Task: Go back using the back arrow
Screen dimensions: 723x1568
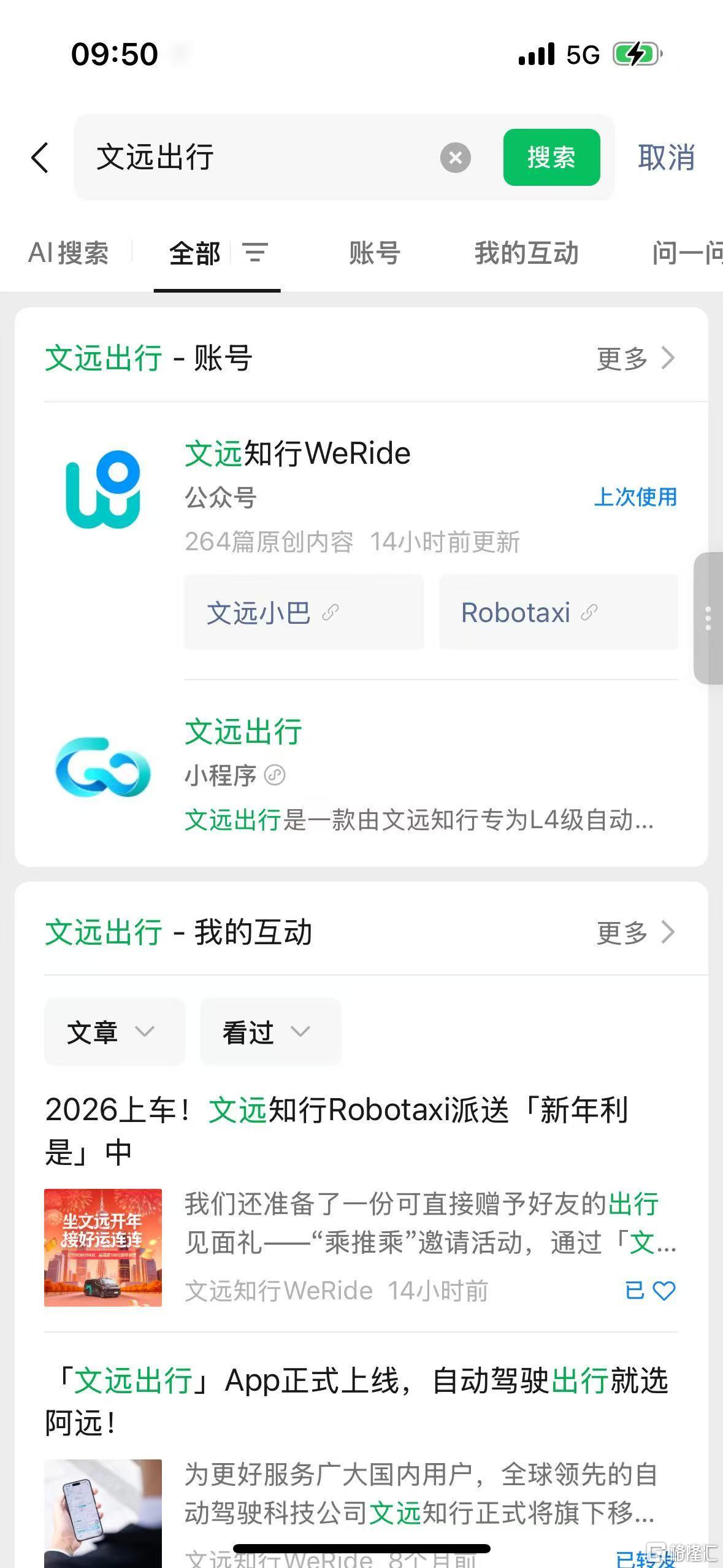Action: pyautogui.click(x=40, y=158)
